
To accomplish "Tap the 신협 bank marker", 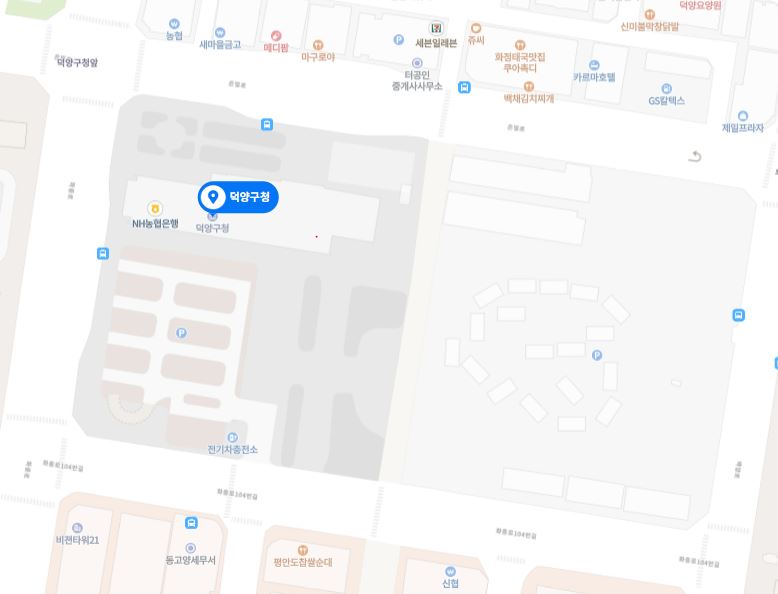I will 450,572.
